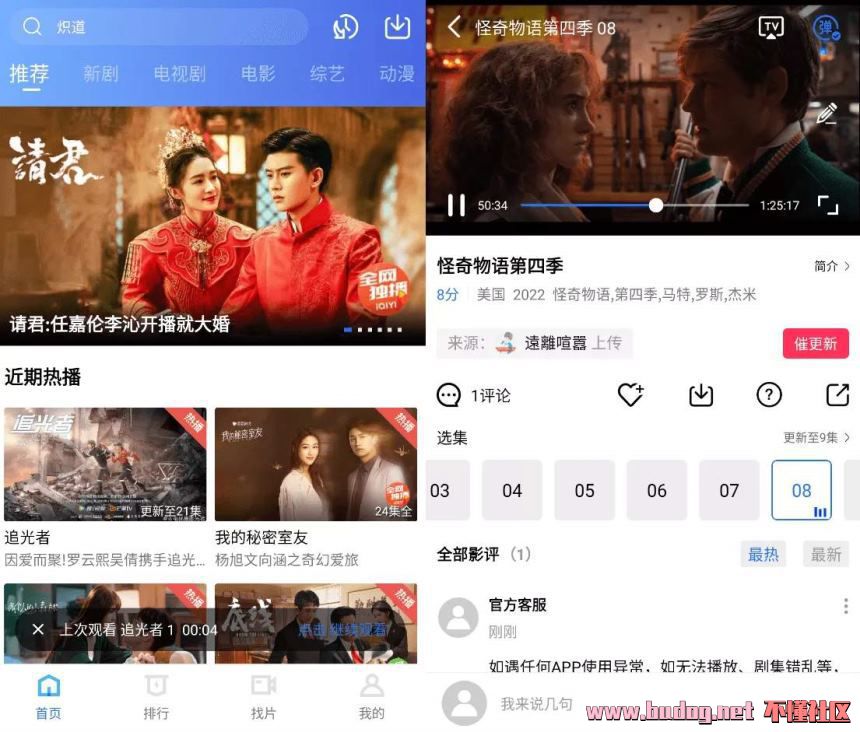Open the 追光者 drama card

coord(105,464)
